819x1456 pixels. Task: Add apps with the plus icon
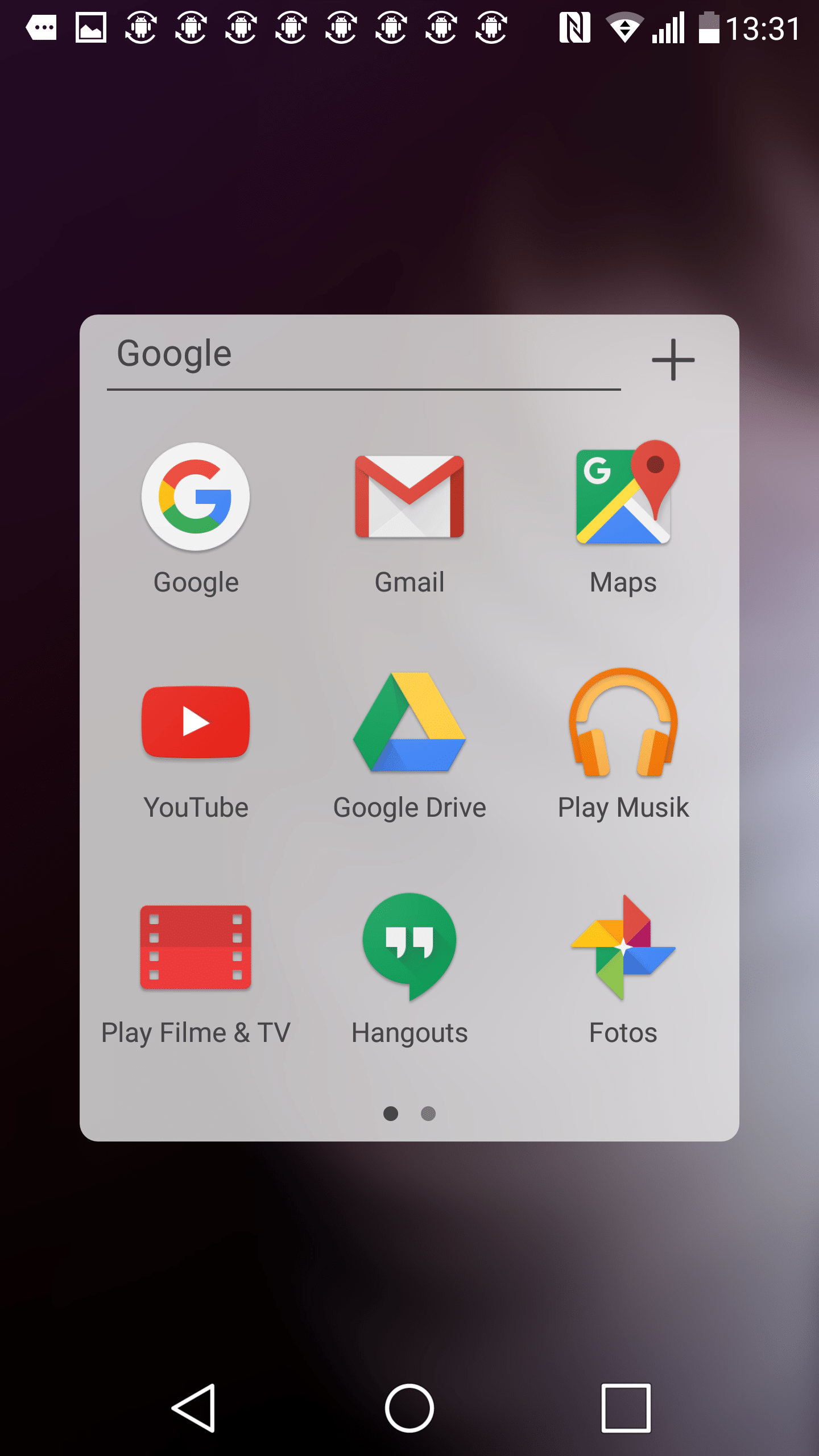pos(673,359)
